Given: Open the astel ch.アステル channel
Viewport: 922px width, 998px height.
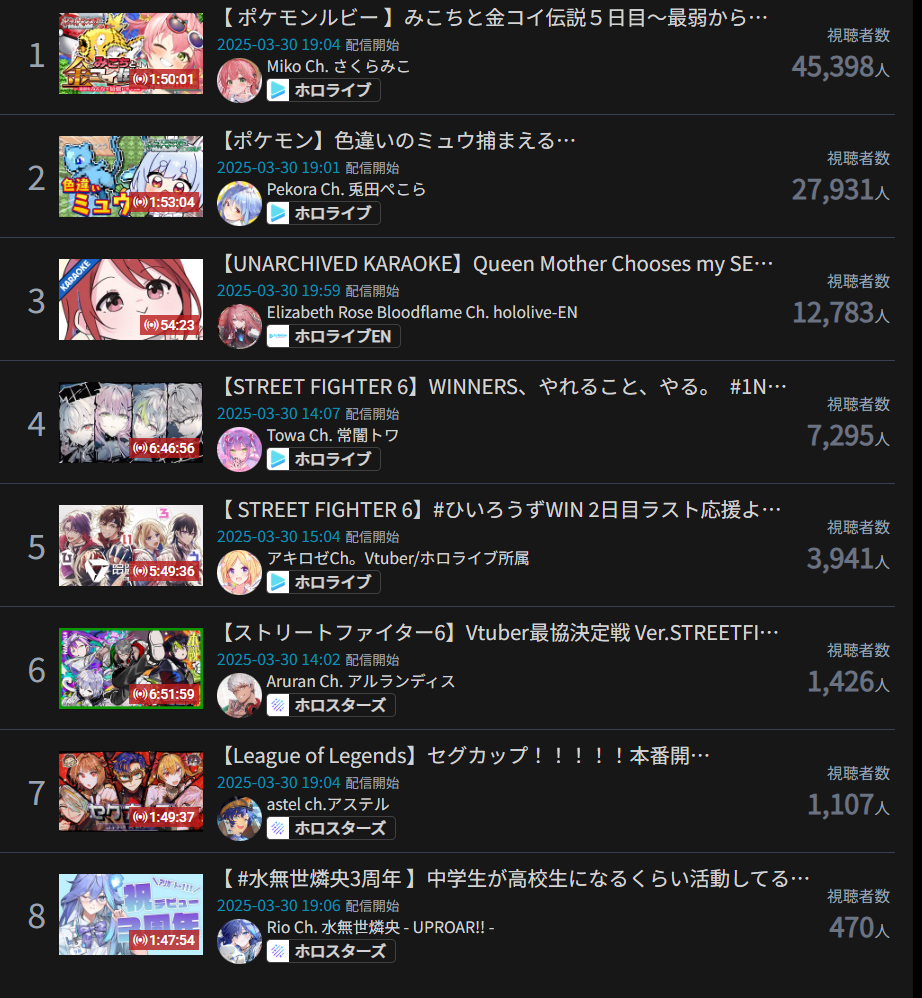Looking at the screenshot, I should [327, 804].
